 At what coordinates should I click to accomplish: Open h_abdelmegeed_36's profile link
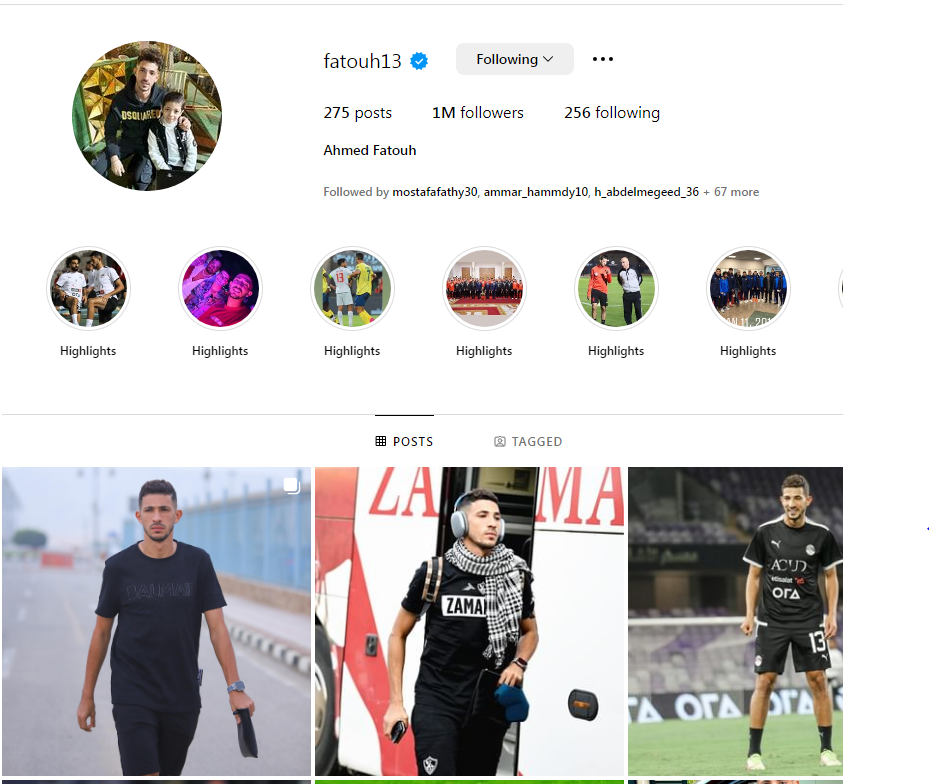point(646,192)
